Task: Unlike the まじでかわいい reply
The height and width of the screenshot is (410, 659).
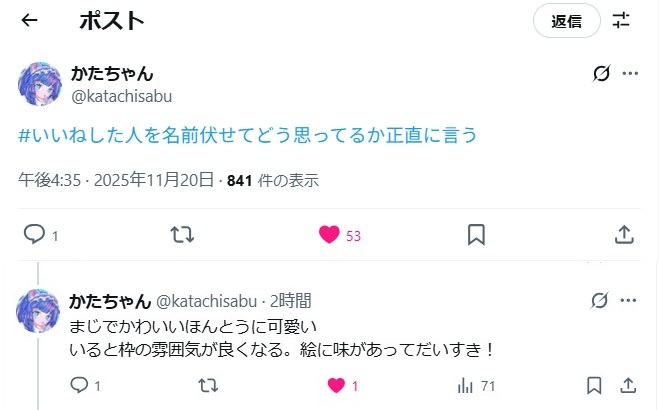Action: pyautogui.click(x=337, y=385)
